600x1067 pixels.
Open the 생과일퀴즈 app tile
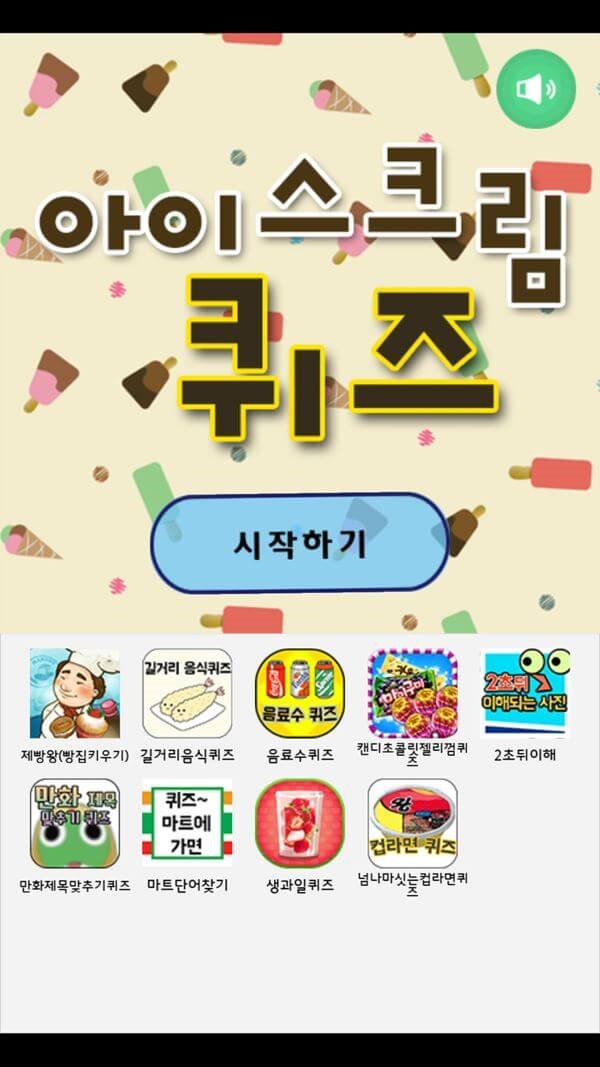pyautogui.click(x=300, y=824)
